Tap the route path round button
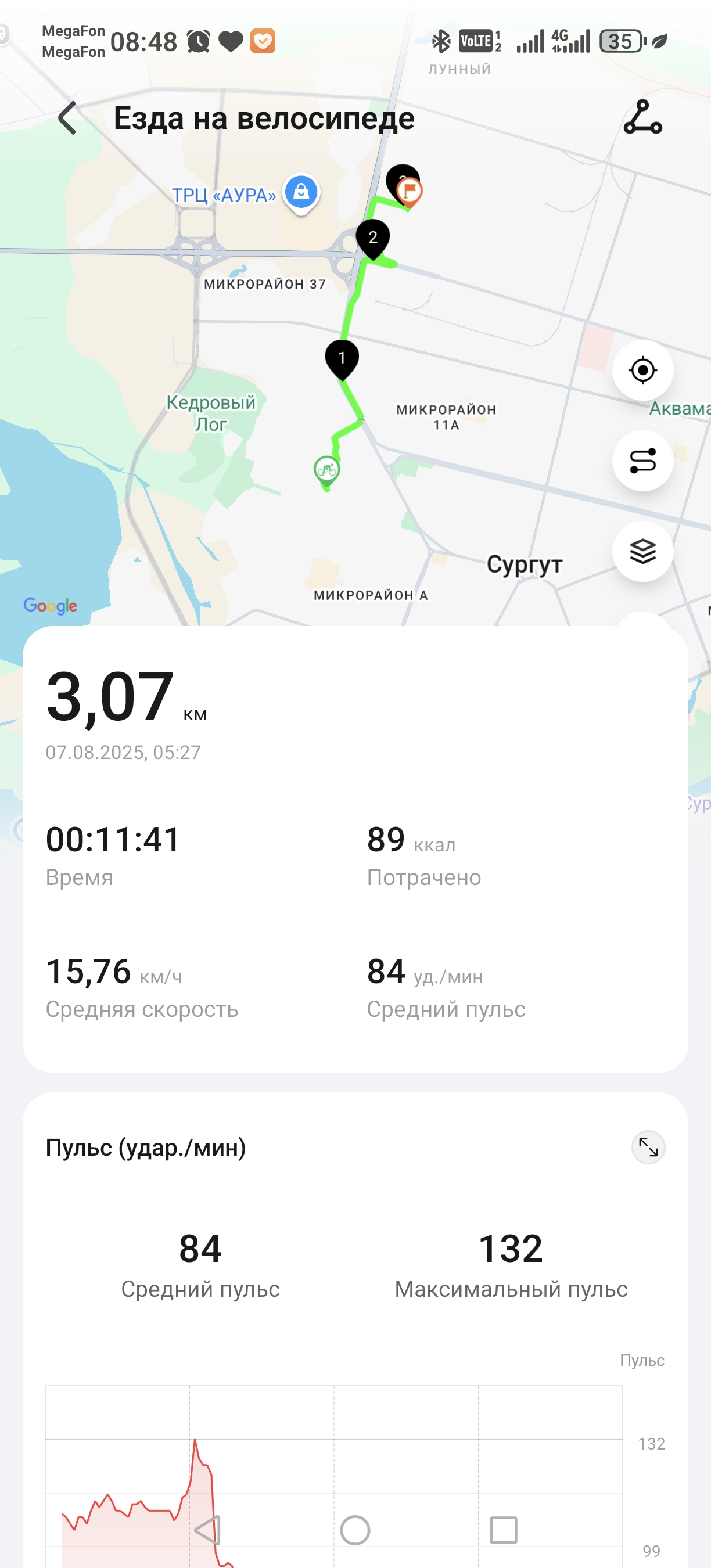 pyautogui.click(x=643, y=461)
